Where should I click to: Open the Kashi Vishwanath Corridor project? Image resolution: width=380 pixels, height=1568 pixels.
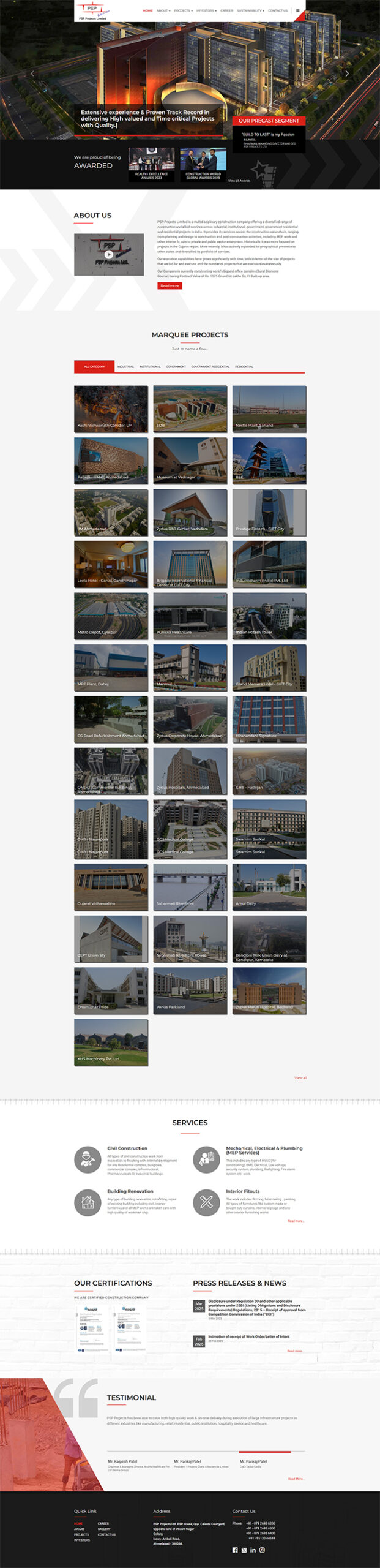click(111, 409)
